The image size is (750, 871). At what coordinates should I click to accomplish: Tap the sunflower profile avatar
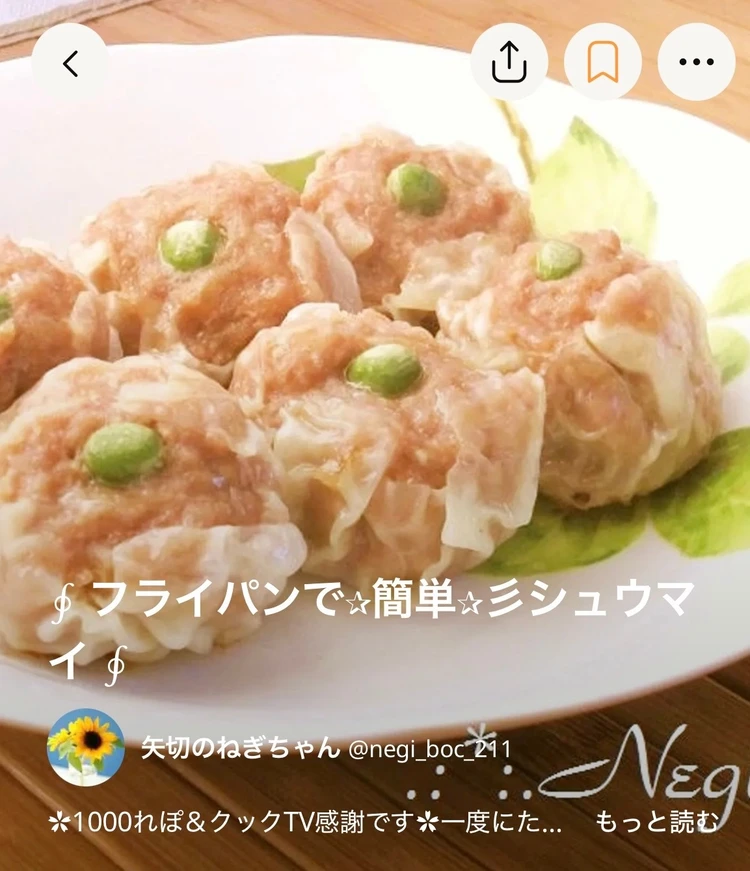[x=85, y=745]
